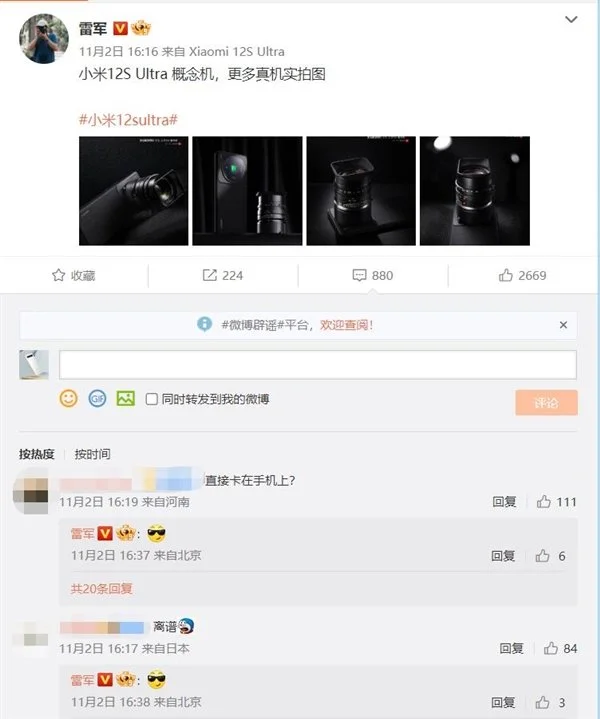The width and height of the screenshot is (600, 719).
Task: Submit comment with 评论 button
Action: coord(546,402)
